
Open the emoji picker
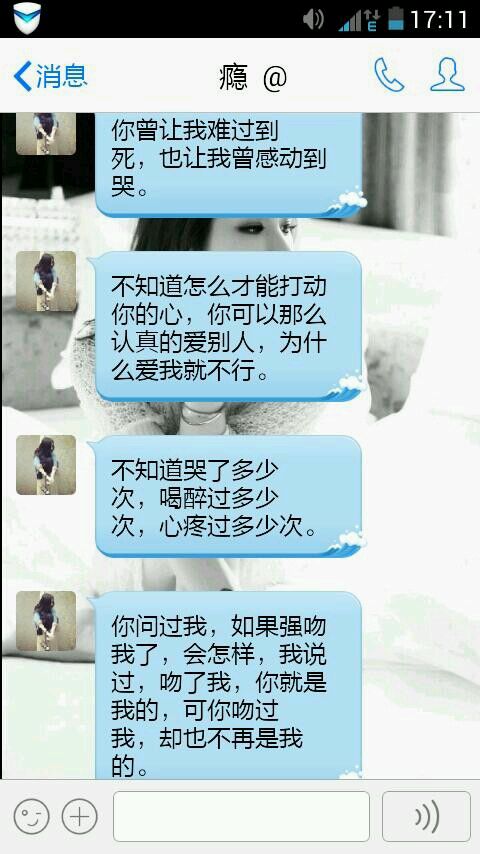[x=31, y=817]
